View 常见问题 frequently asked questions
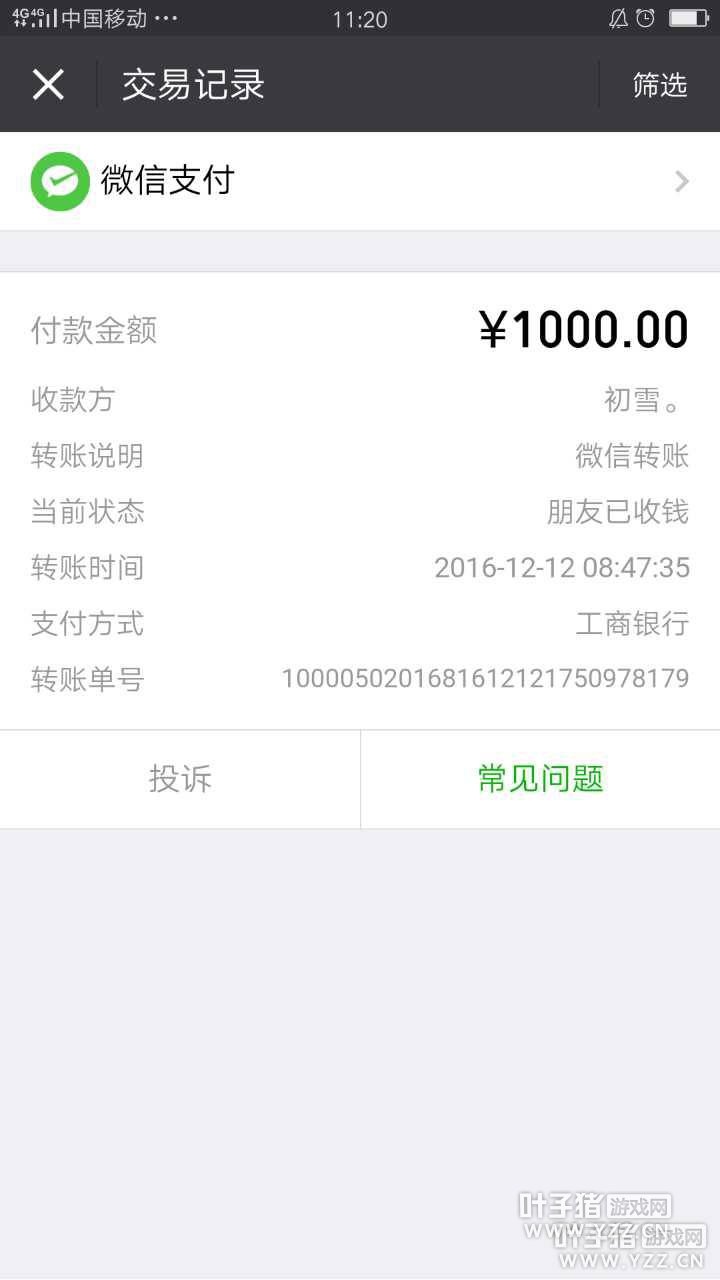Screen dimensions: 720x1280 click(x=540, y=779)
